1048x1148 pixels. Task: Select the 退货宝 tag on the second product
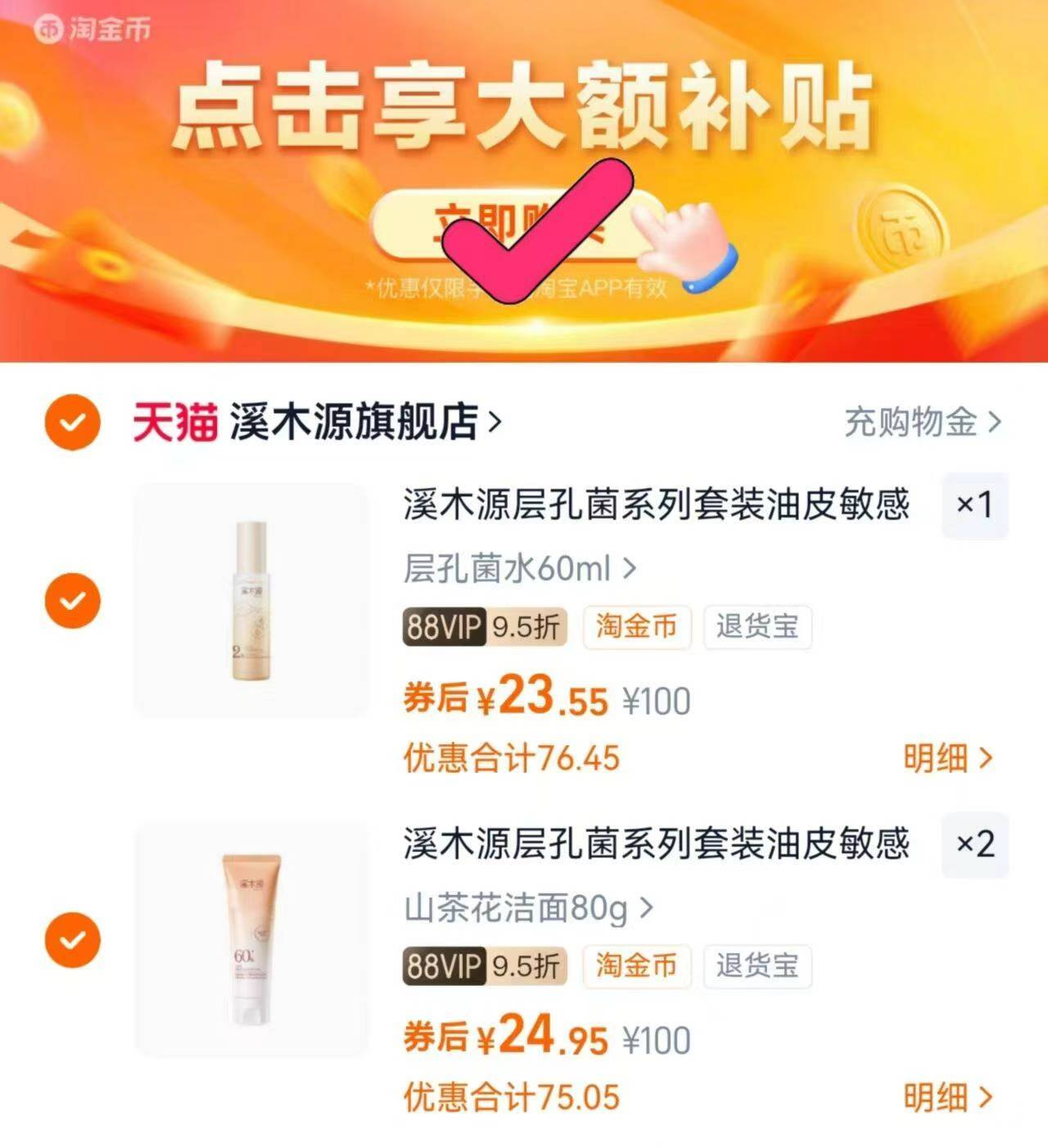pos(757,968)
